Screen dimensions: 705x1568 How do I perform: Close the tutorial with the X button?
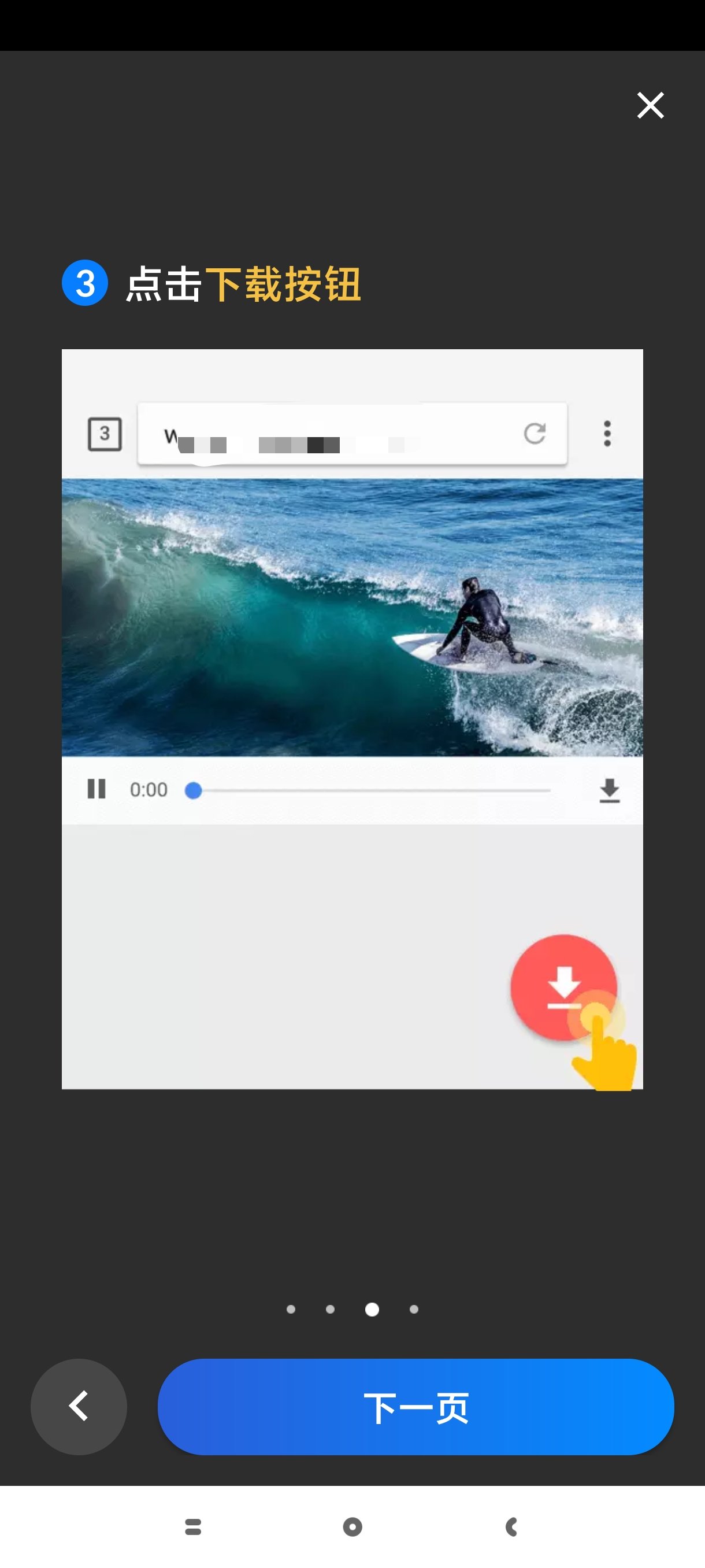tap(650, 105)
